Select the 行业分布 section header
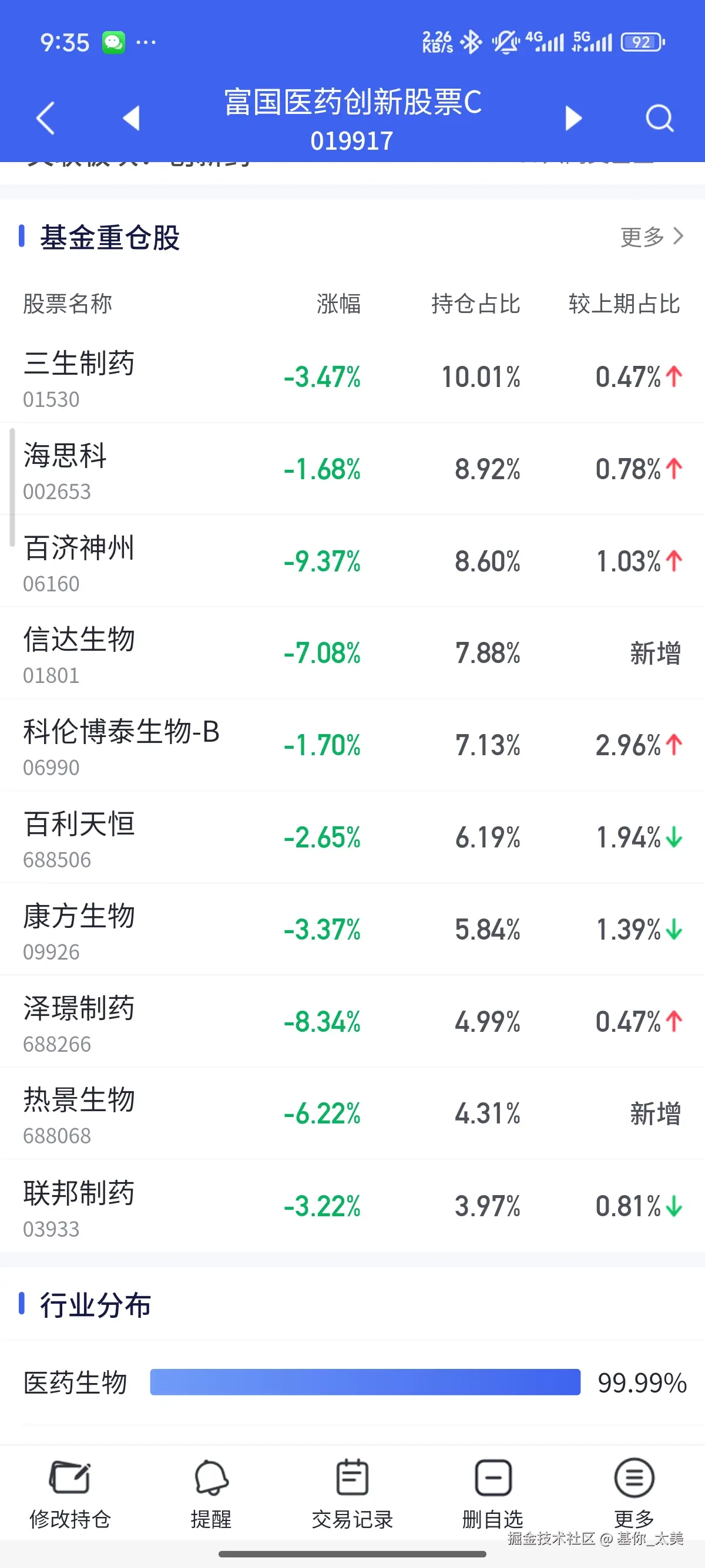The width and height of the screenshot is (705, 1568). tap(95, 1304)
